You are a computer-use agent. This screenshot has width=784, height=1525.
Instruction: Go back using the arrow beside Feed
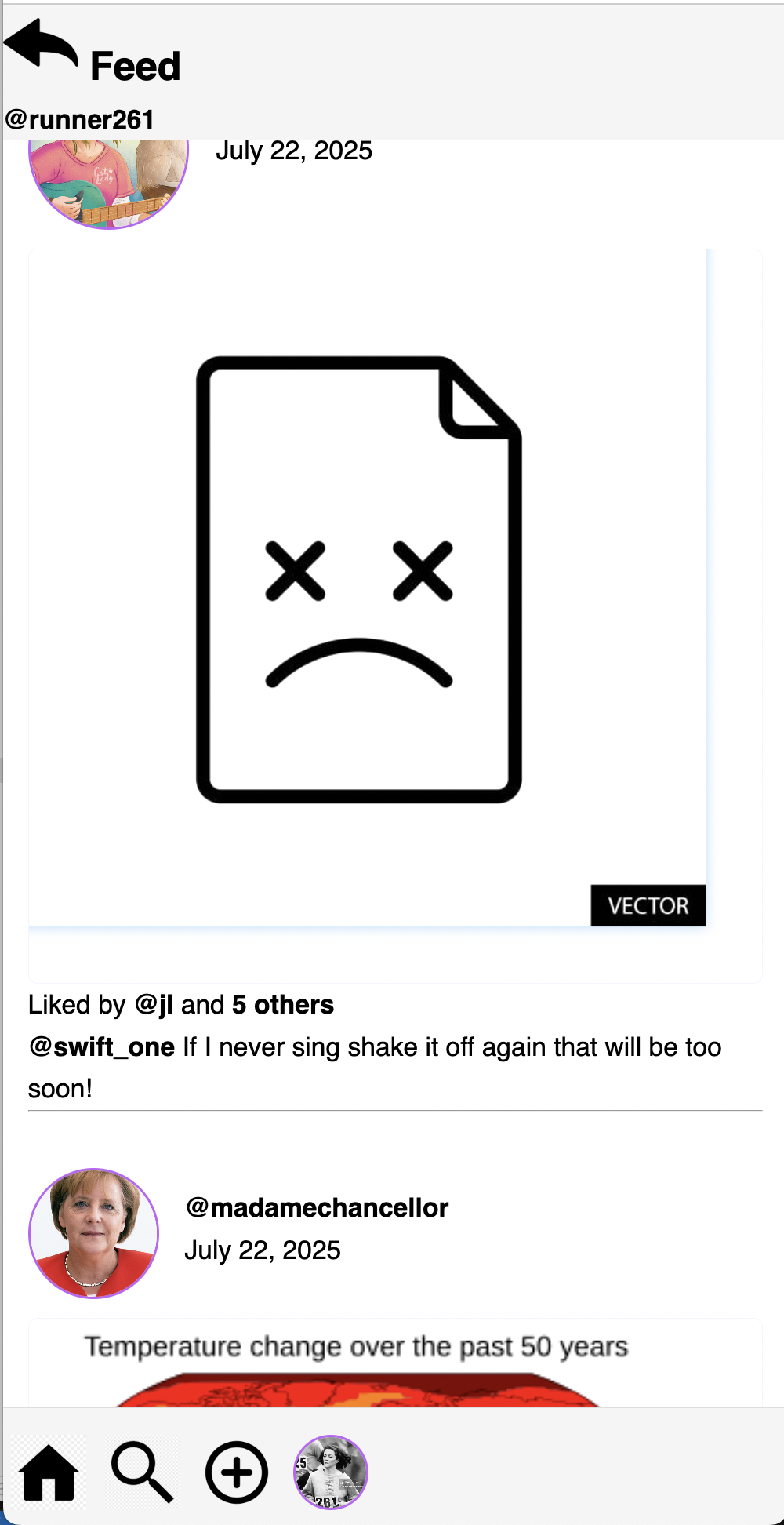41,45
